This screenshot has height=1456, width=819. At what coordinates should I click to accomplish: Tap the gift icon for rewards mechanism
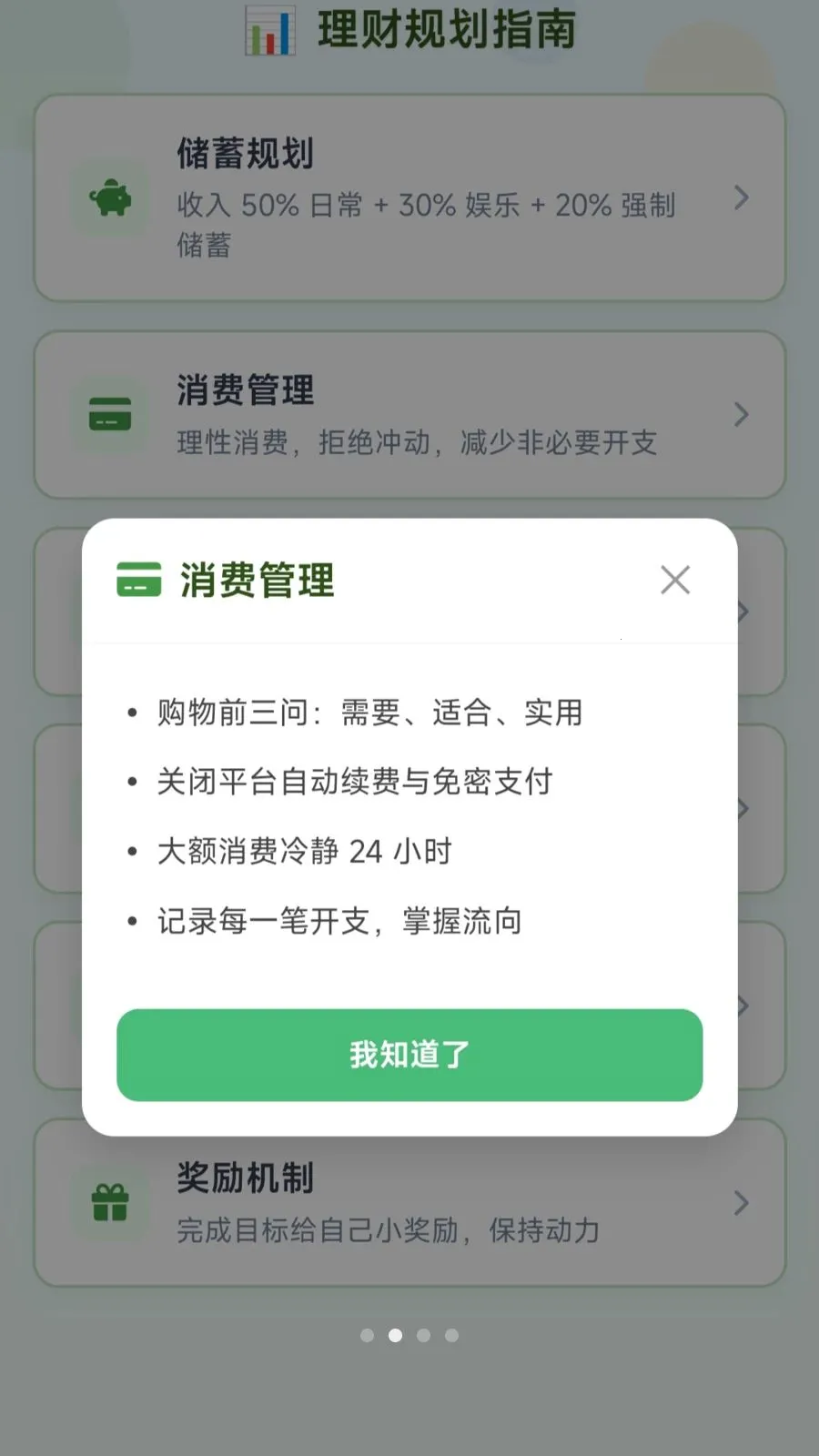(x=111, y=1202)
